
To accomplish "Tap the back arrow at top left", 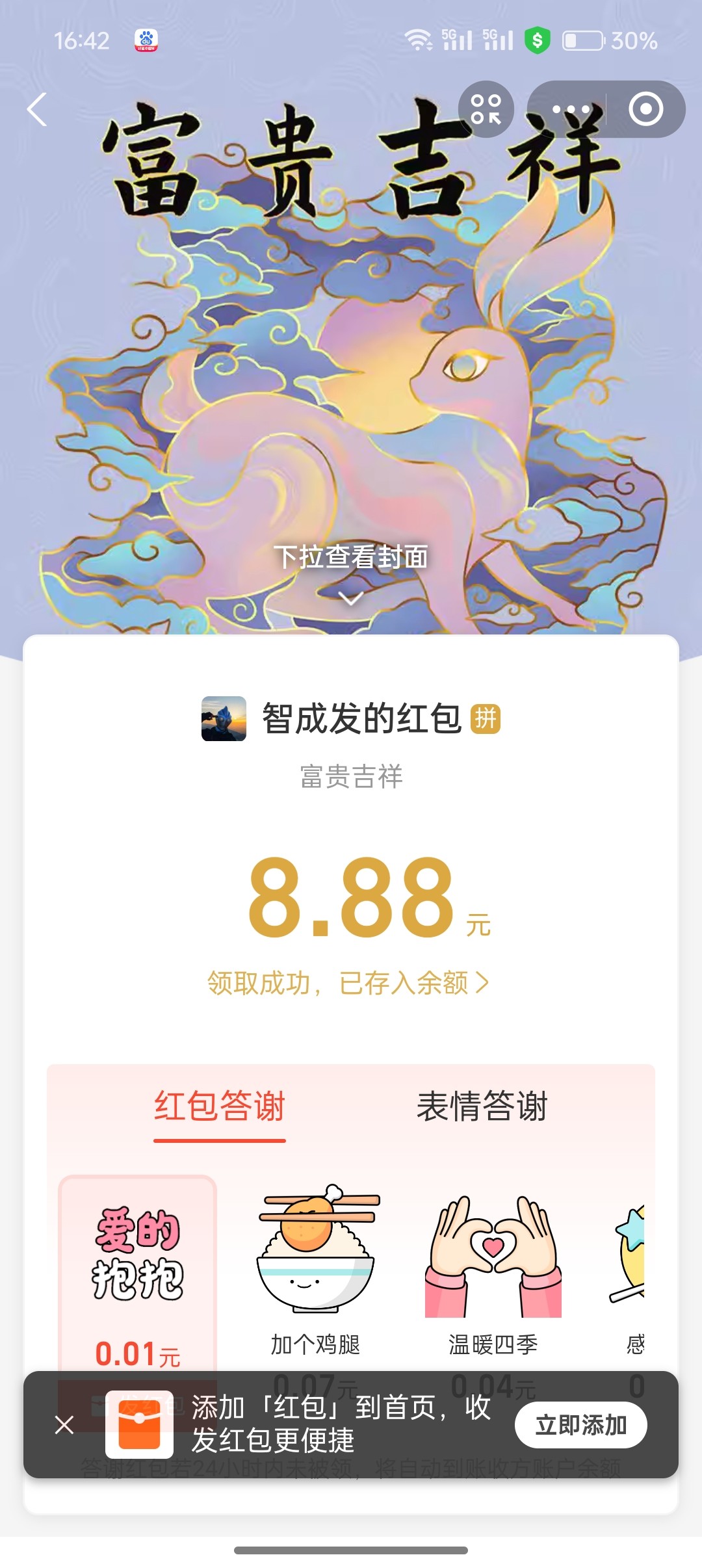I will pos(37,109).
